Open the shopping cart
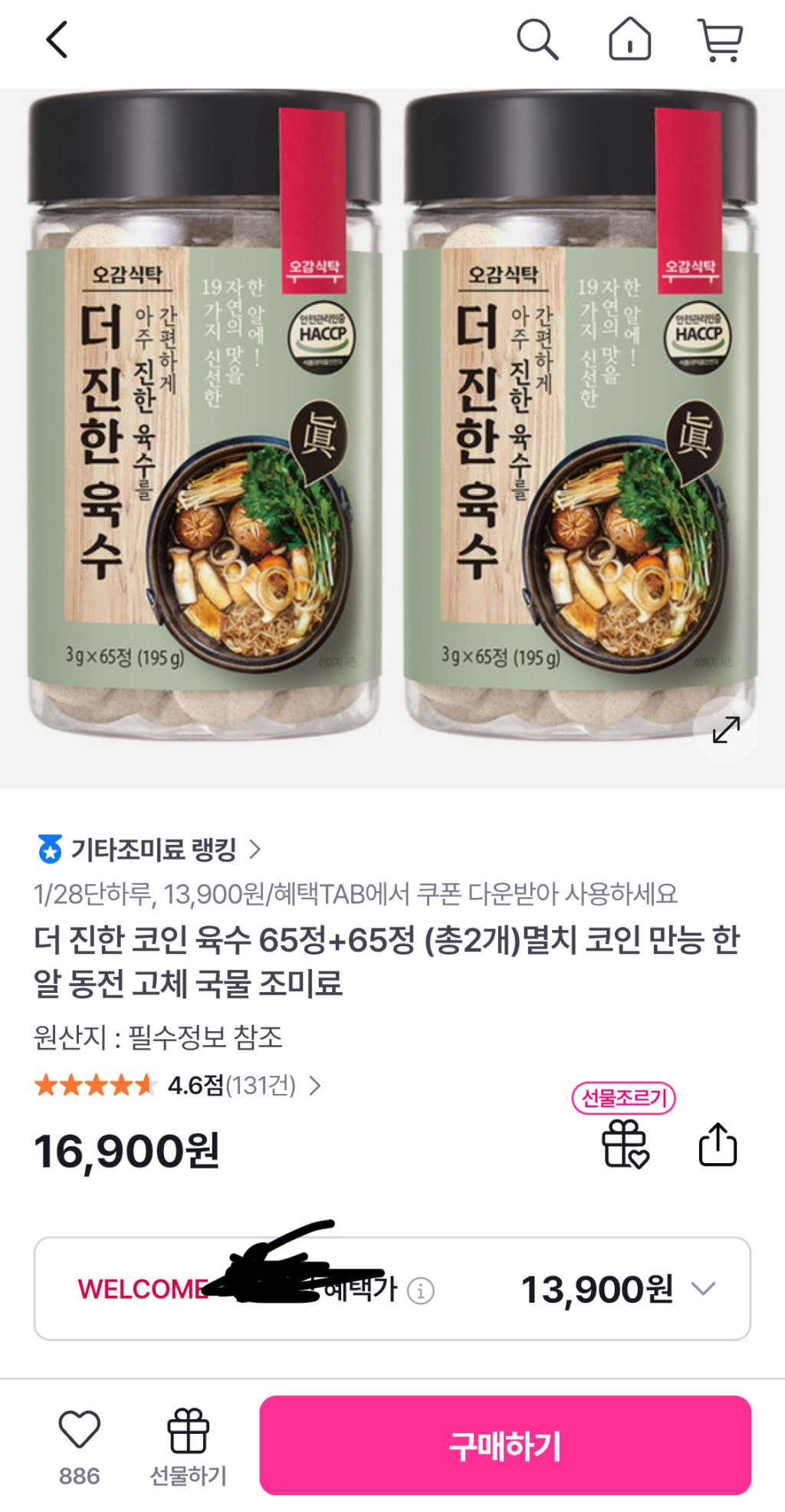This screenshot has width=785, height=1512. 720,40
